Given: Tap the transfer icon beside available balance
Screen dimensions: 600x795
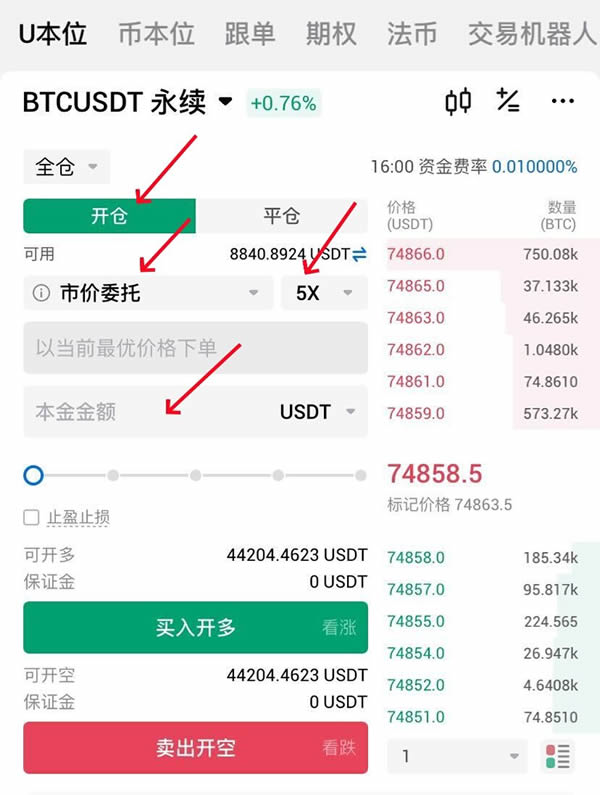Looking at the screenshot, I should [x=360, y=255].
